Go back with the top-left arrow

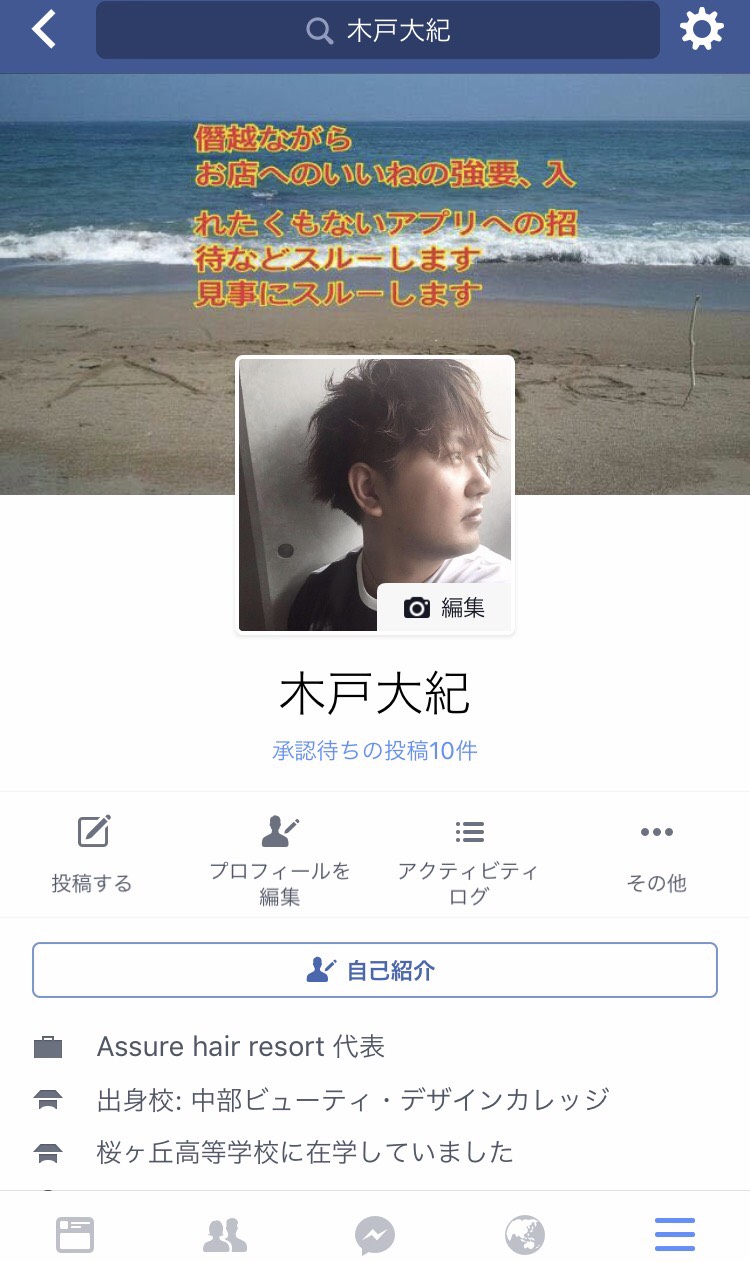tap(44, 31)
